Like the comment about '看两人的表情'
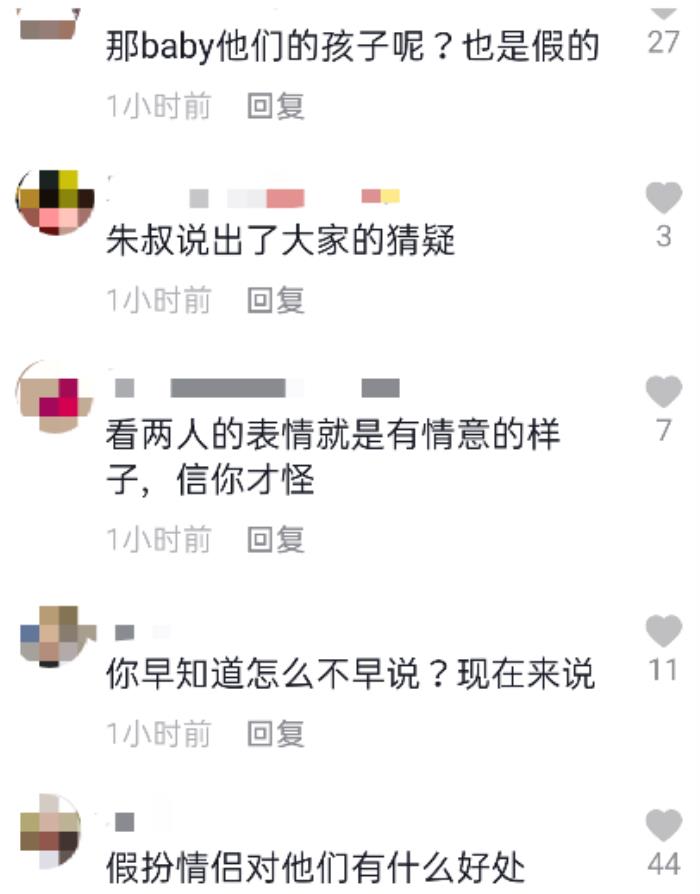The width and height of the screenshot is (700, 894). click(x=663, y=392)
